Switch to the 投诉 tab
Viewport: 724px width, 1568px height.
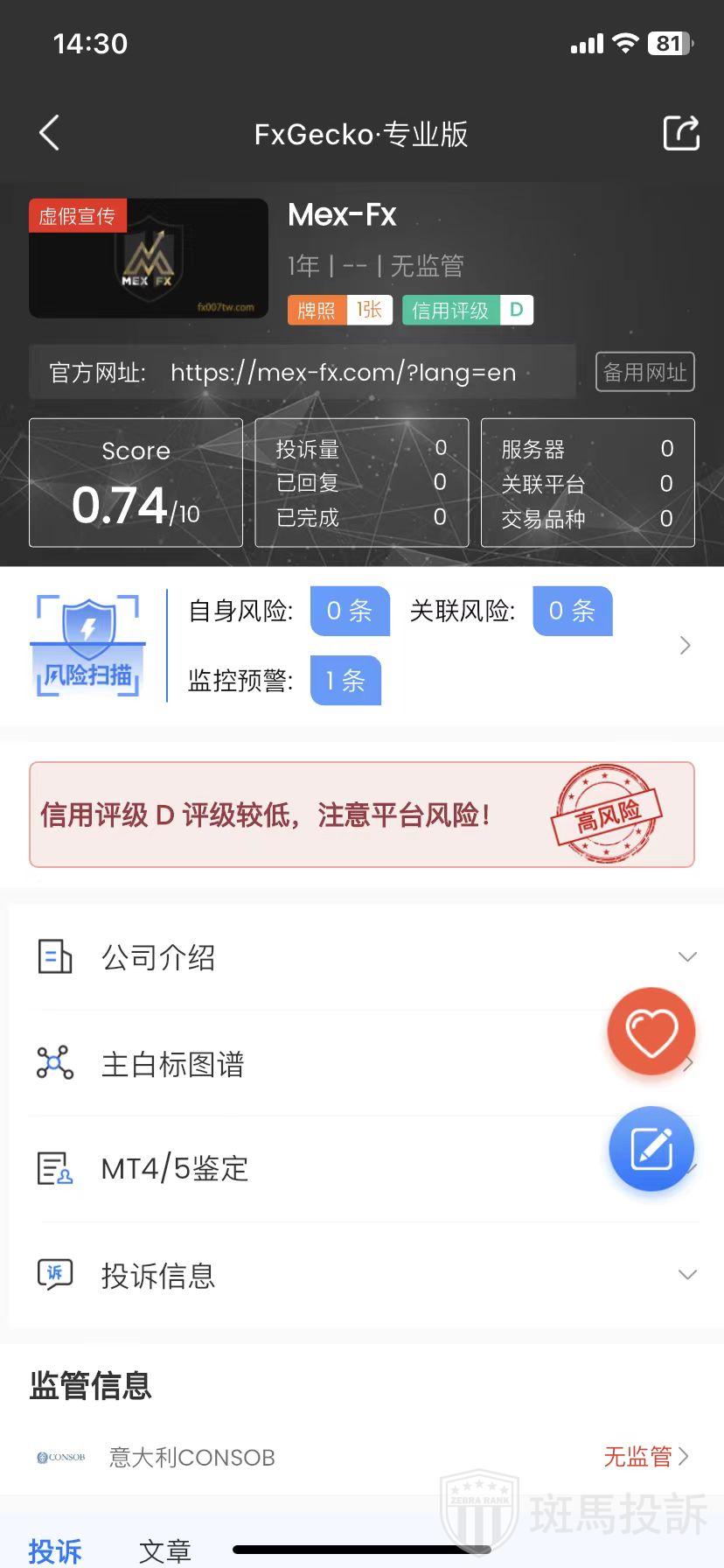55,1550
